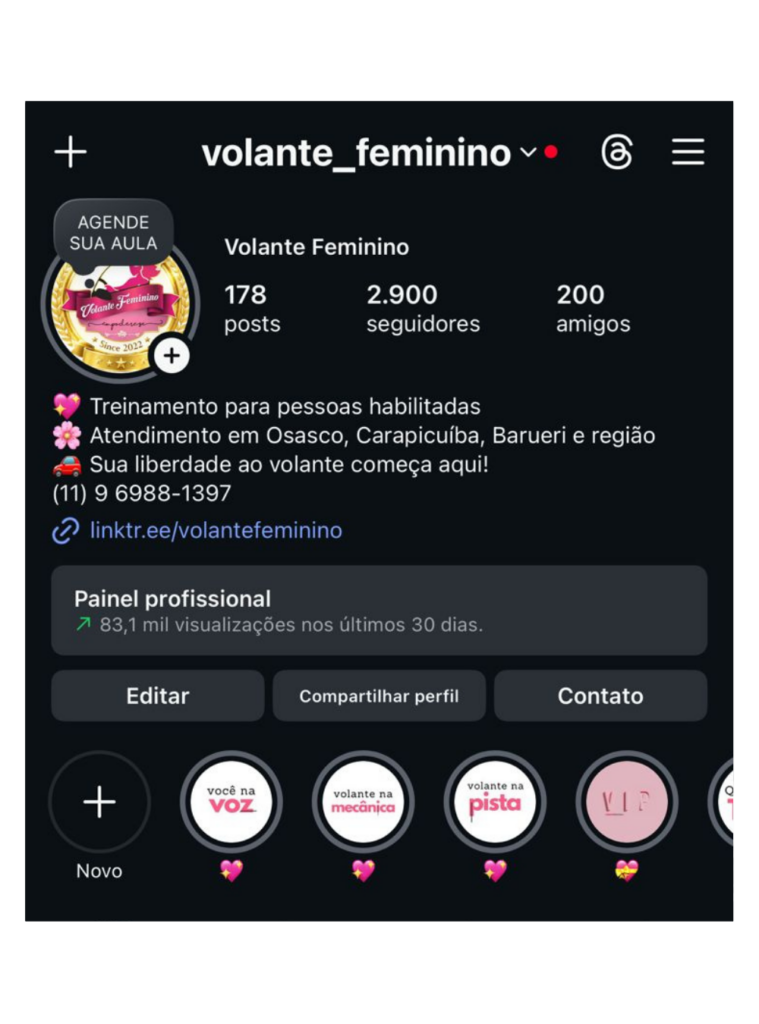Open the "volante na mecânica" highlight
The height and width of the screenshot is (1024, 759).
pyautogui.click(x=363, y=802)
